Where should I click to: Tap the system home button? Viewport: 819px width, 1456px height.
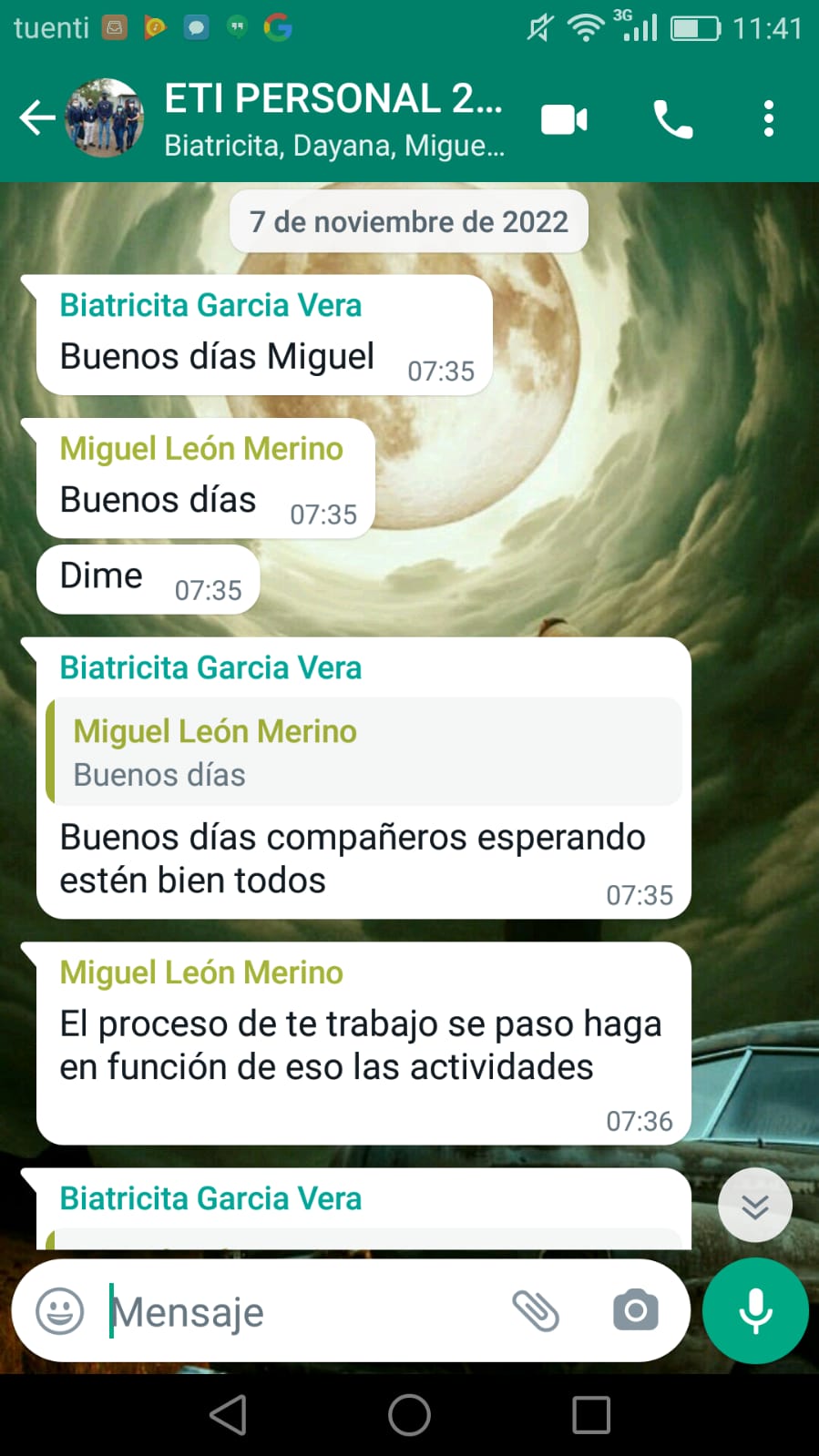(409, 1415)
